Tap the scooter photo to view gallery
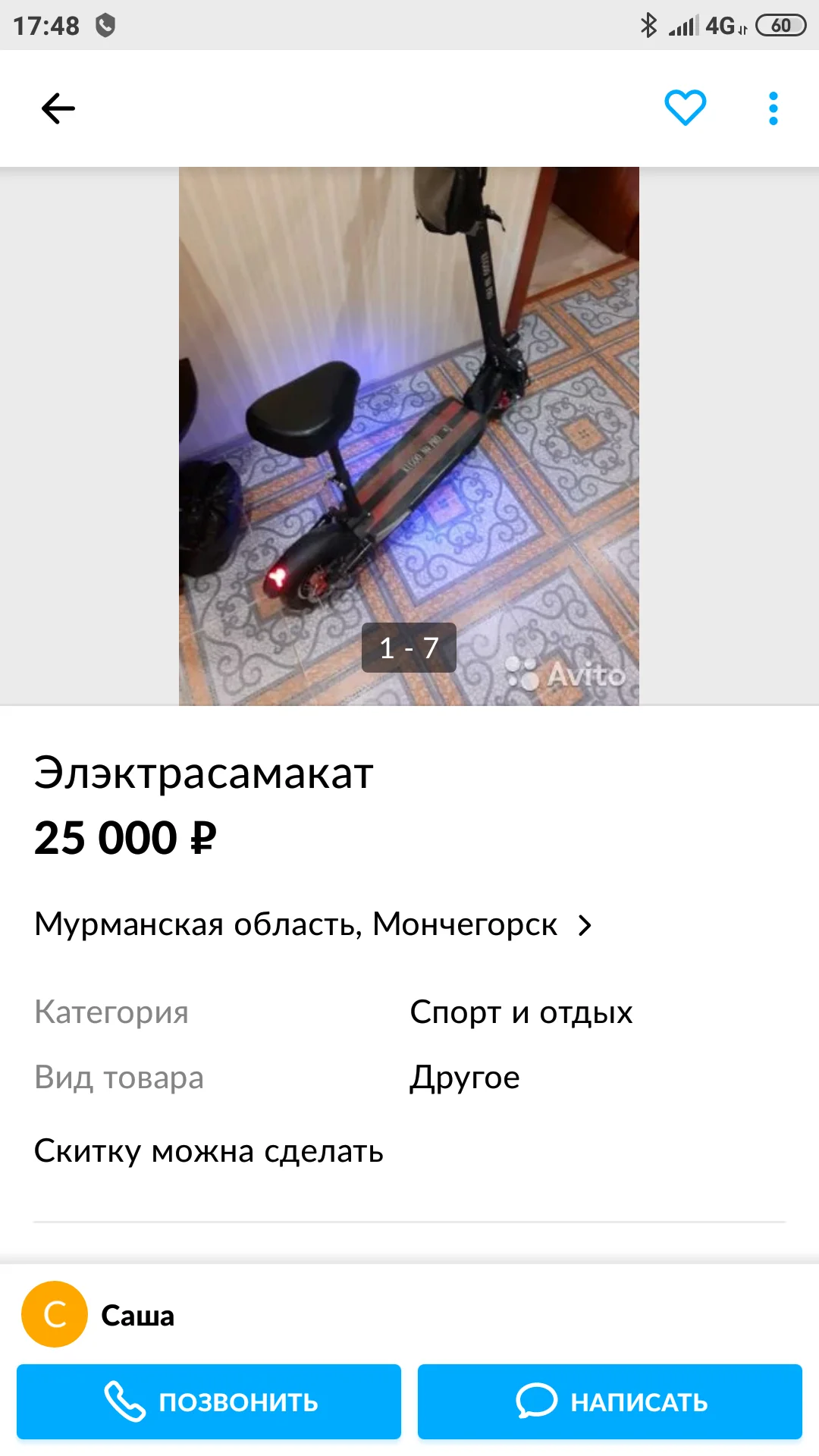The width and height of the screenshot is (819, 1456). (409, 432)
